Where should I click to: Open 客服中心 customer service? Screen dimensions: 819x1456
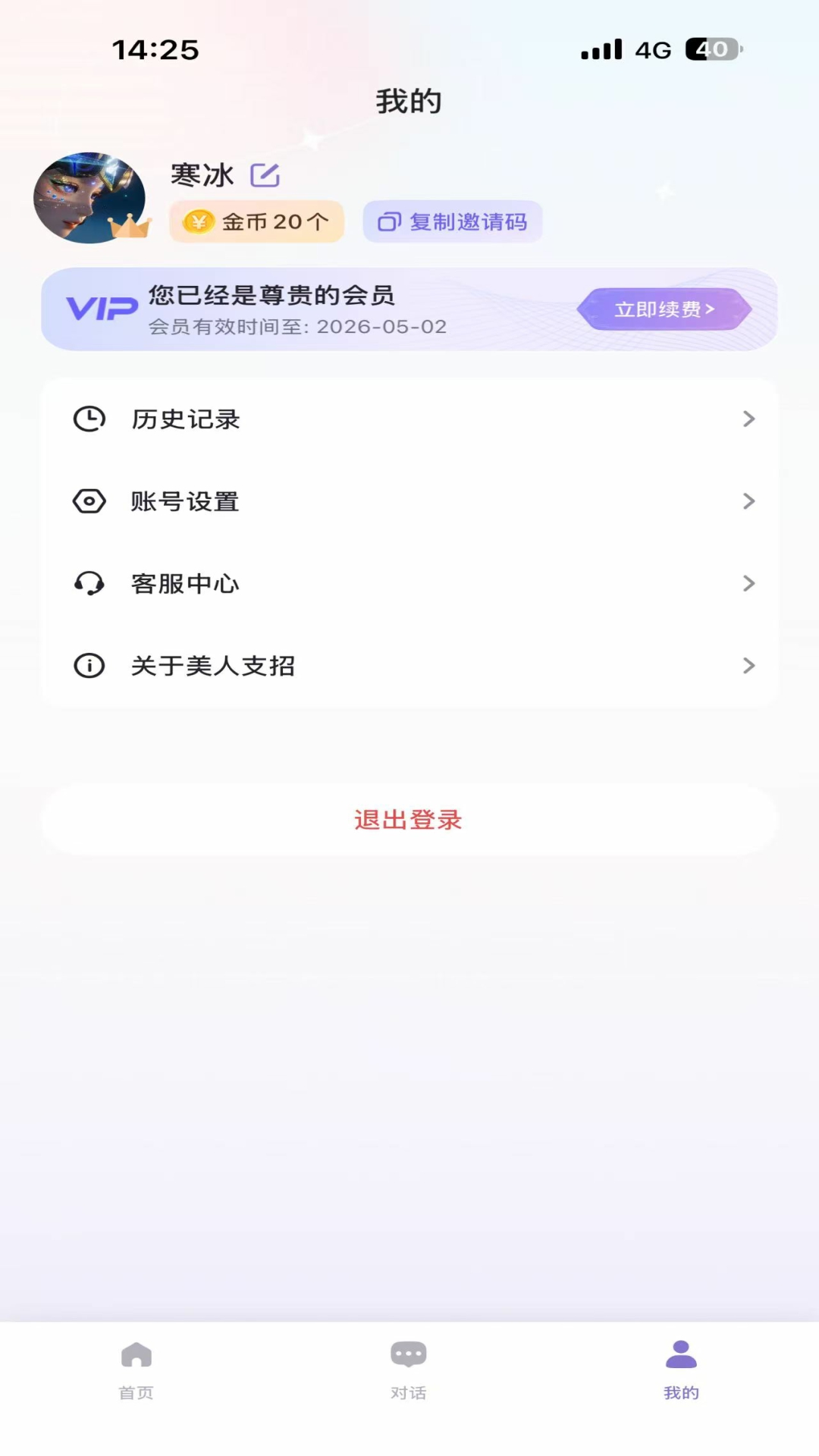[x=409, y=583]
